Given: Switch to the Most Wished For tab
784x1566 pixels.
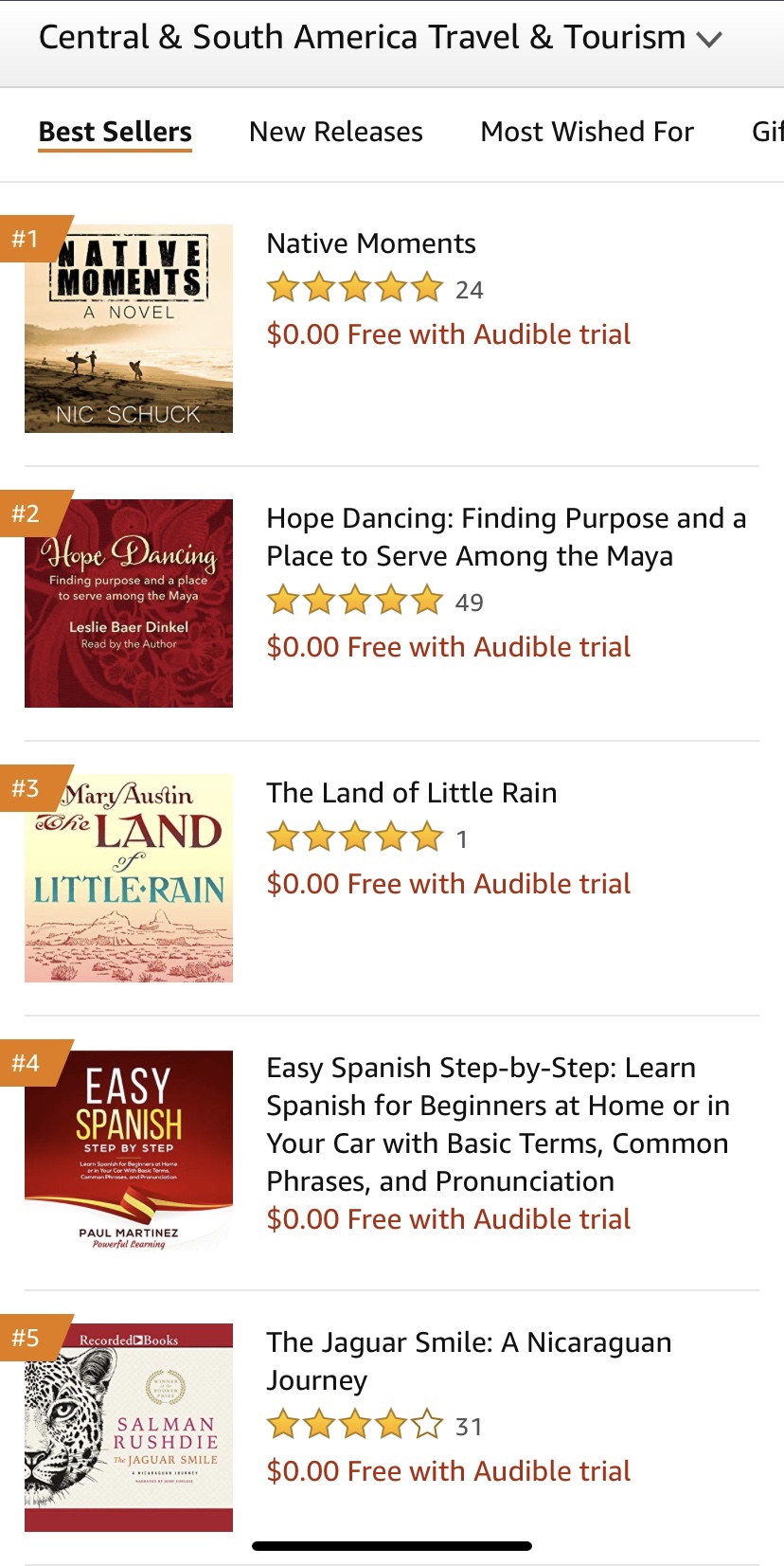Looking at the screenshot, I should [x=587, y=132].
